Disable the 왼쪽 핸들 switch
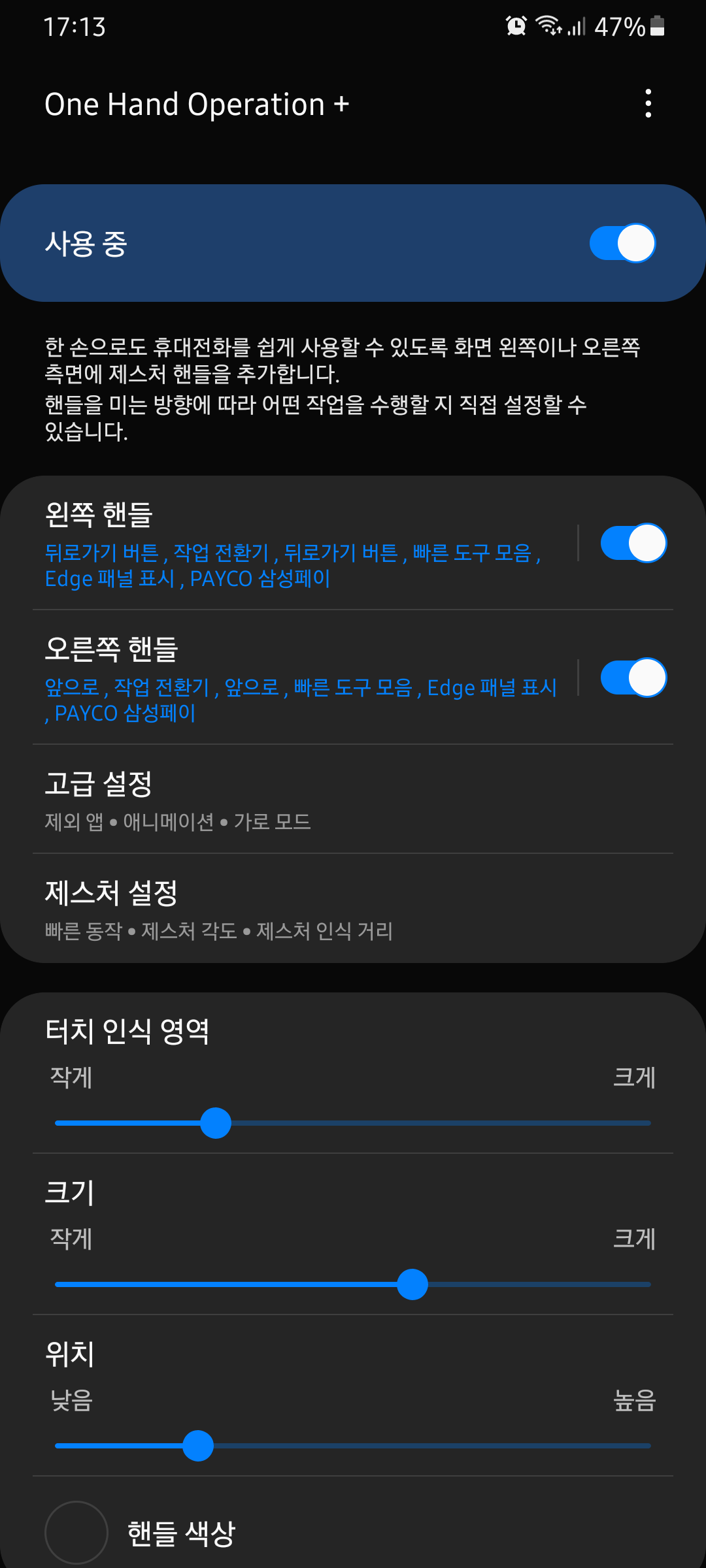The width and height of the screenshot is (706, 1568). pyautogui.click(x=633, y=543)
